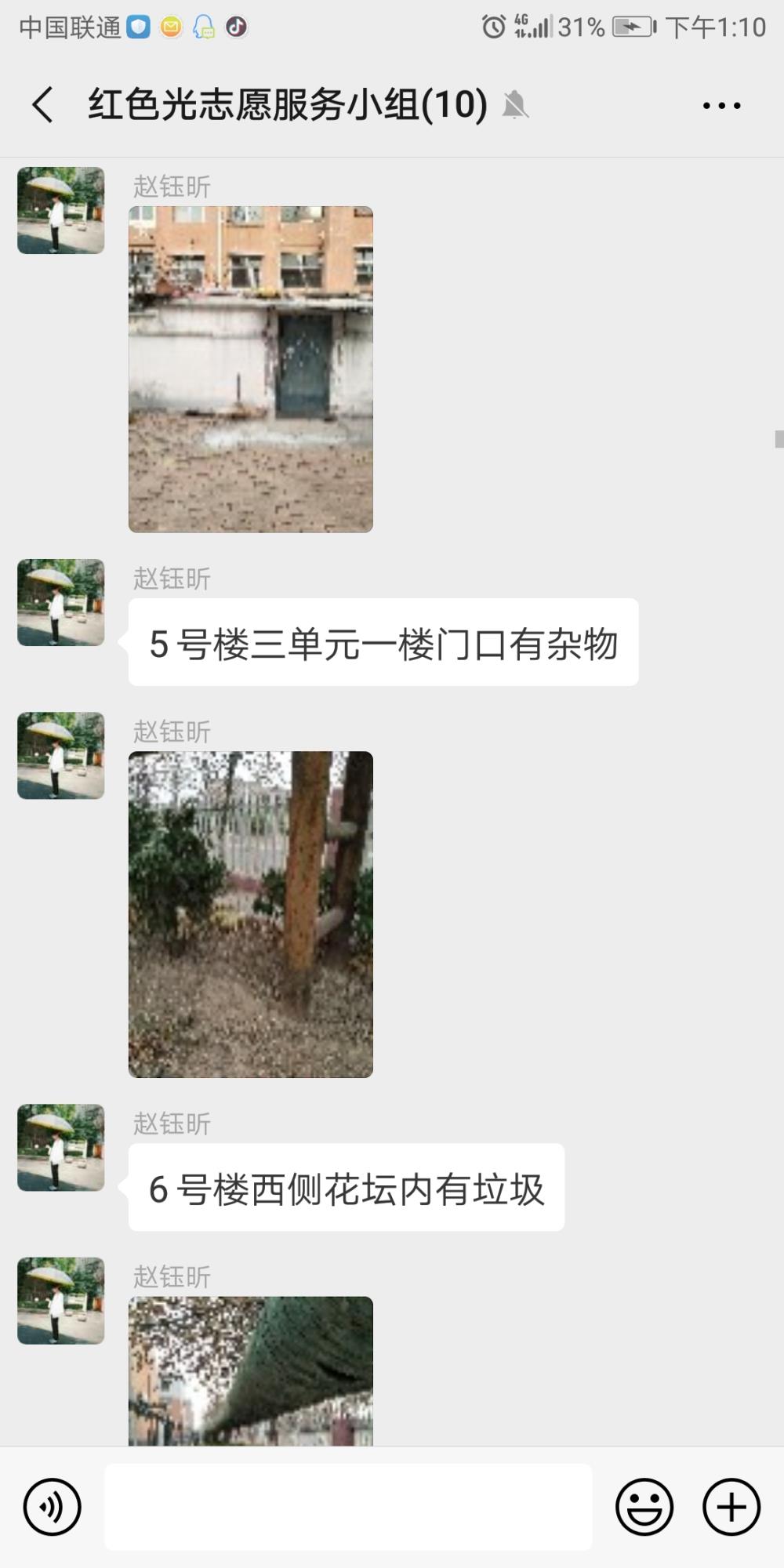Open the photo of the building doorway

click(251, 369)
